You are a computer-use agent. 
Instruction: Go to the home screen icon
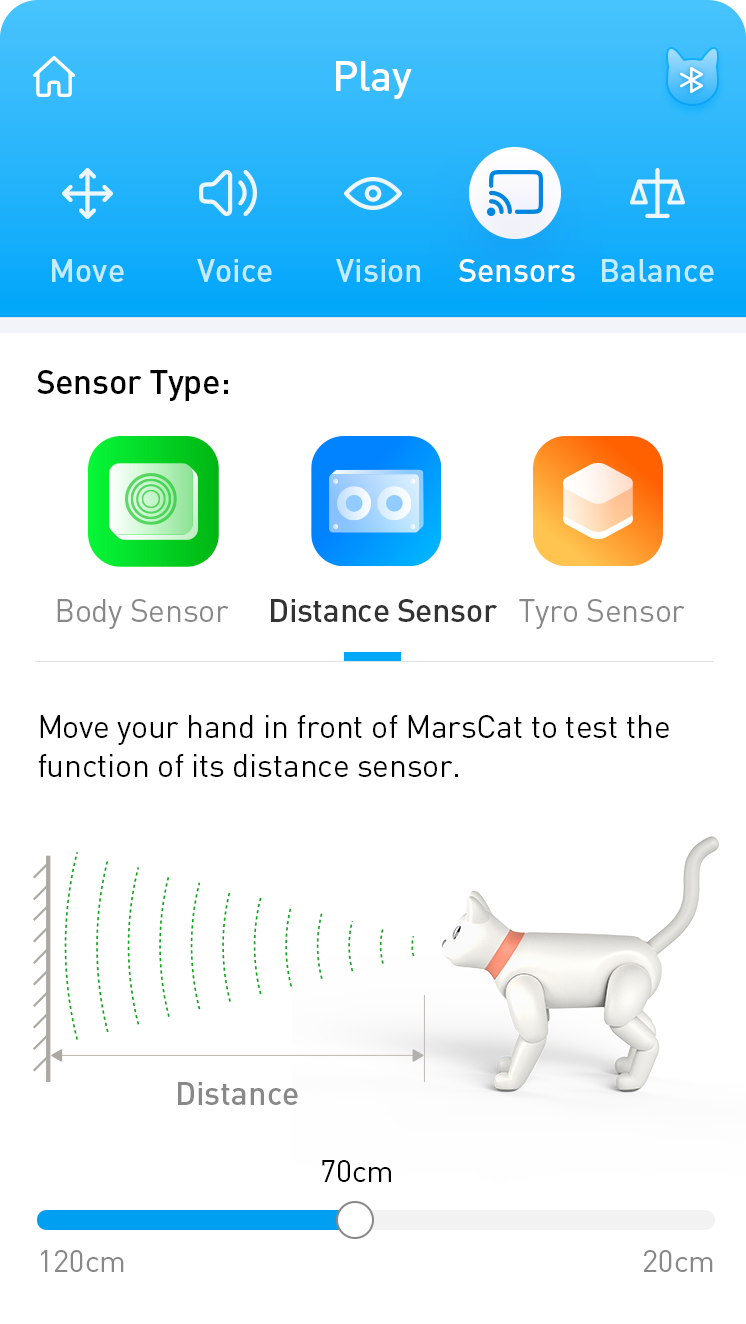(x=54, y=77)
